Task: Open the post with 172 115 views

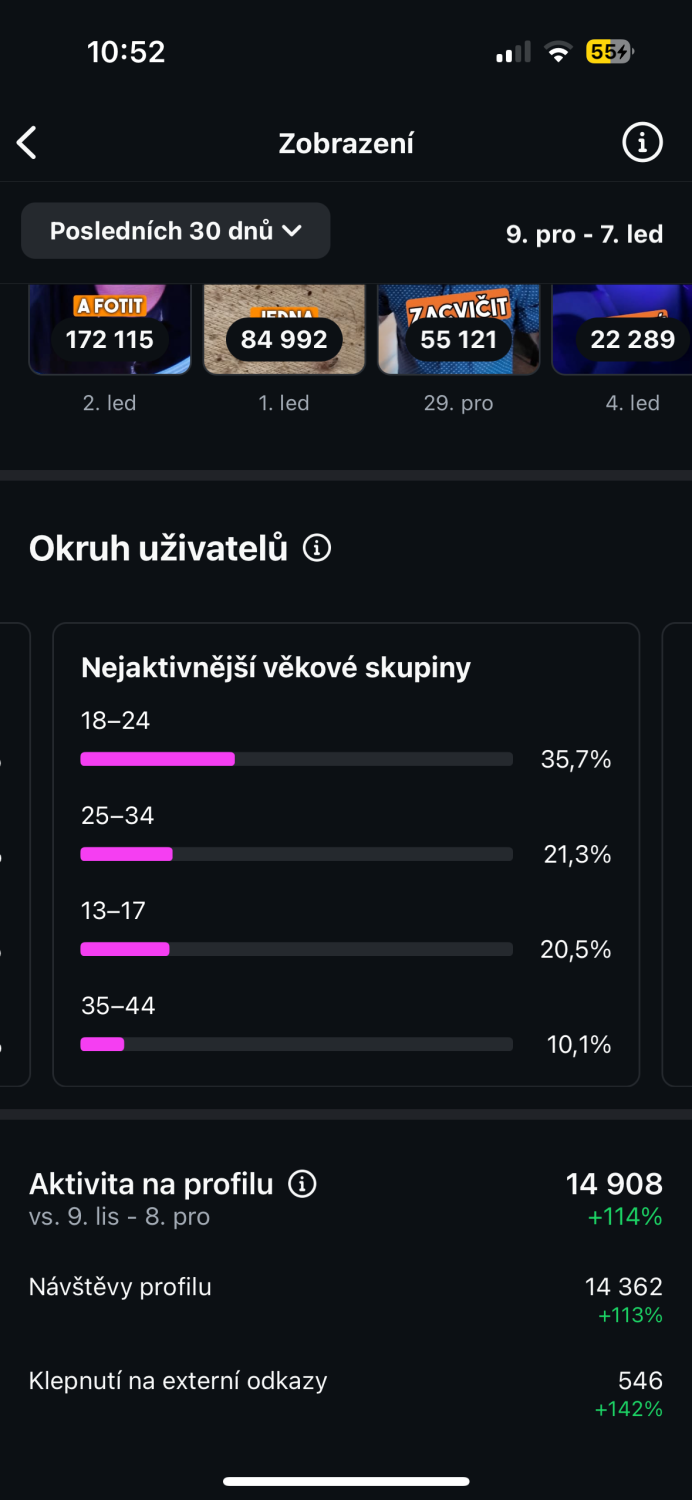Action: (110, 329)
